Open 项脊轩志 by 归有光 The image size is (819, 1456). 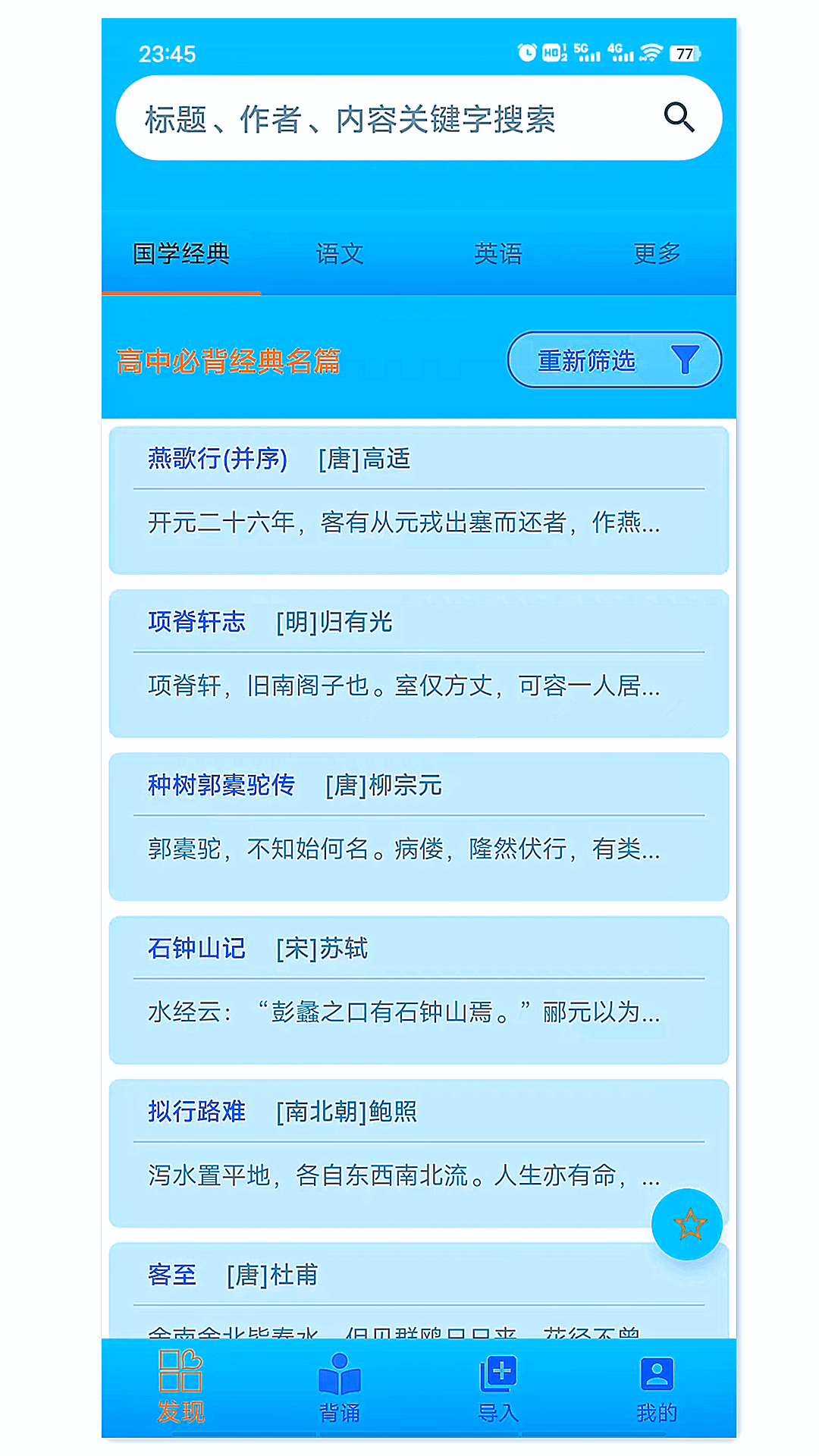[419, 664]
